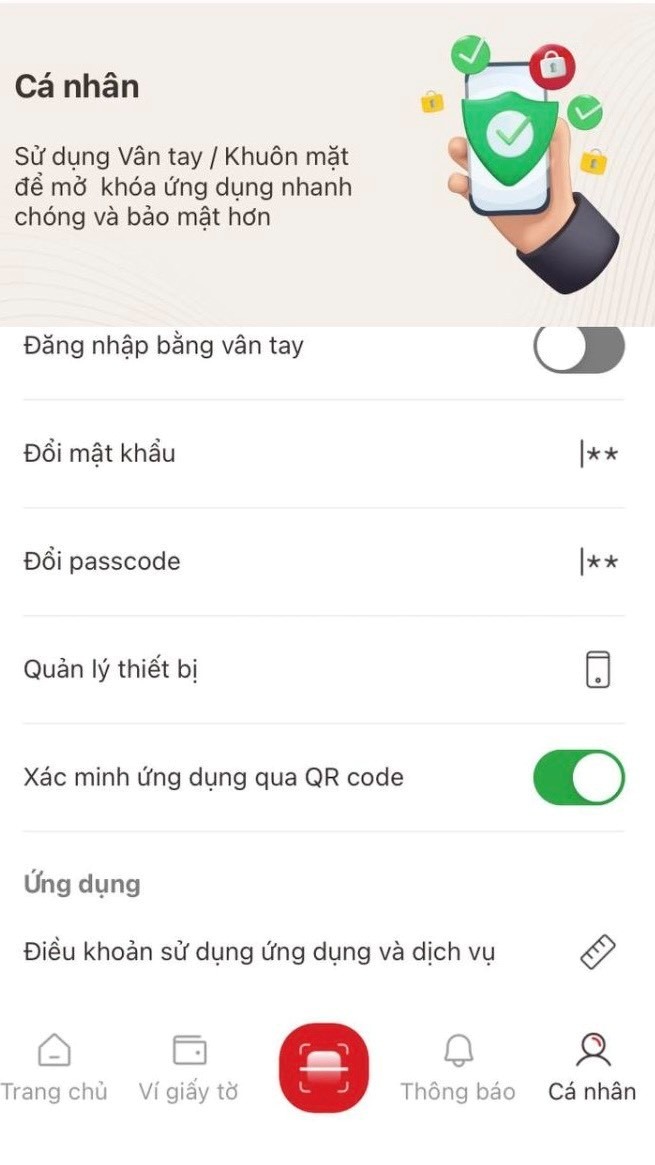Open the Thông báo notifications tab
The width and height of the screenshot is (655, 1165).
tap(458, 1068)
